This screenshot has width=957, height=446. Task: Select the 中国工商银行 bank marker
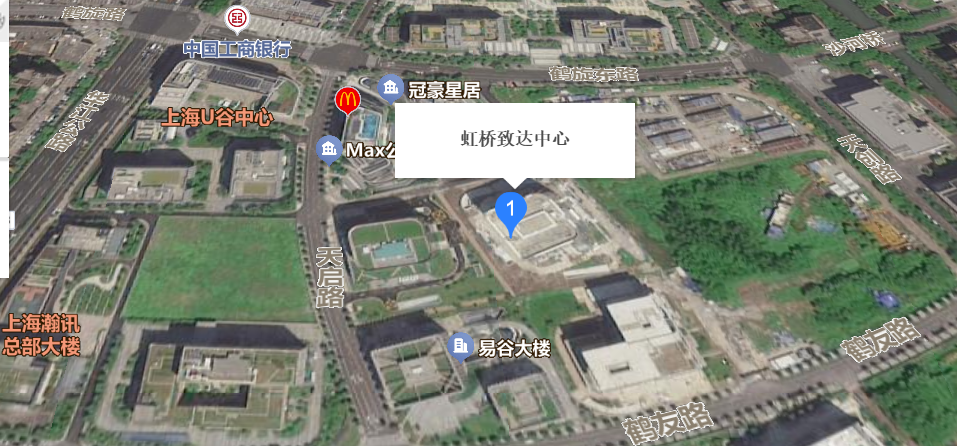[x=236, y=17]
